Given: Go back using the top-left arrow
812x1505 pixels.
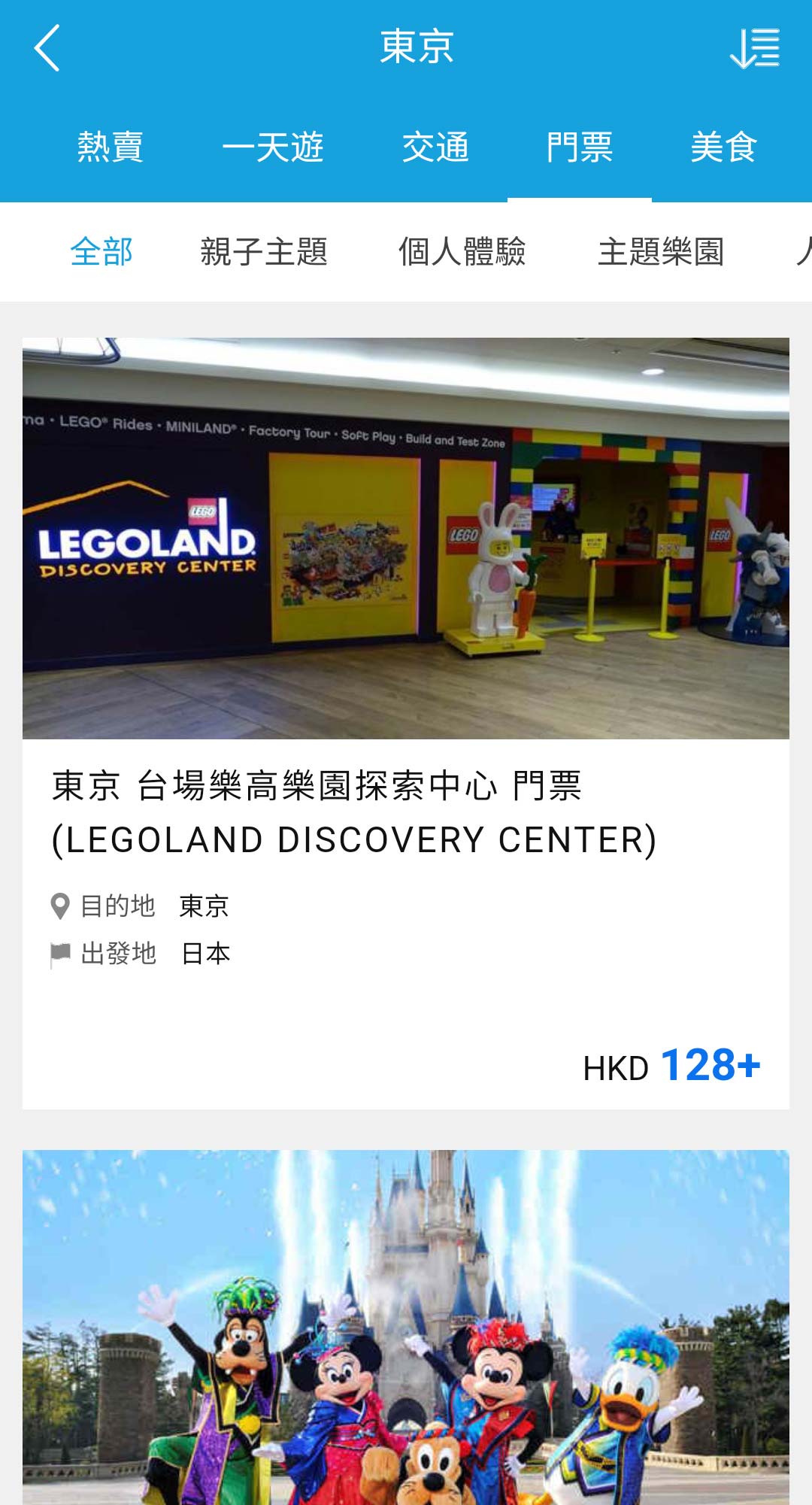Looking at the screenshot, I should [x=47, y=48].
